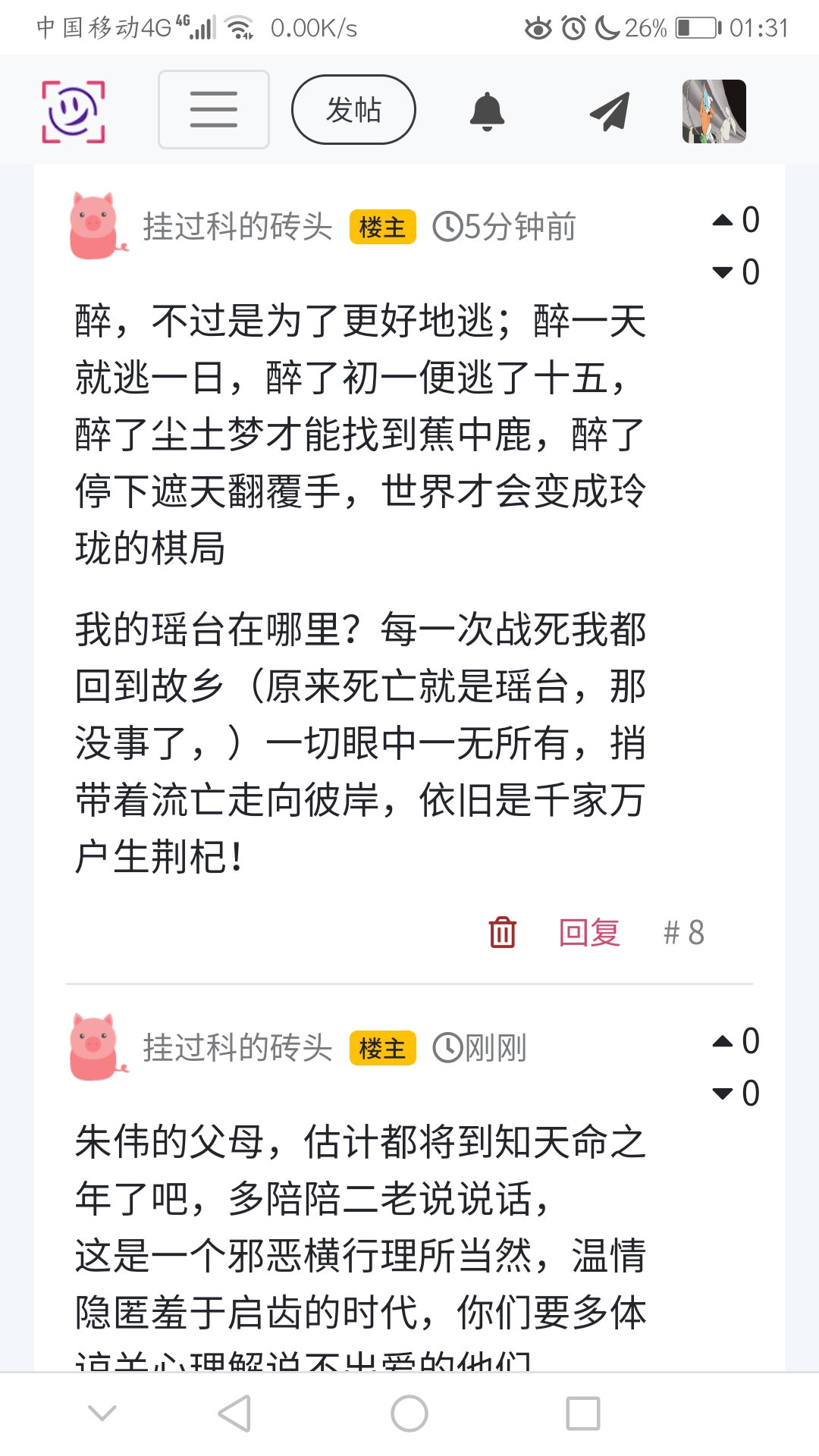This screenshot has height=1456, width=819.
Task: Open 挂过科的砖头's profile from the 5分钟前 post
Action: point(237,227)
